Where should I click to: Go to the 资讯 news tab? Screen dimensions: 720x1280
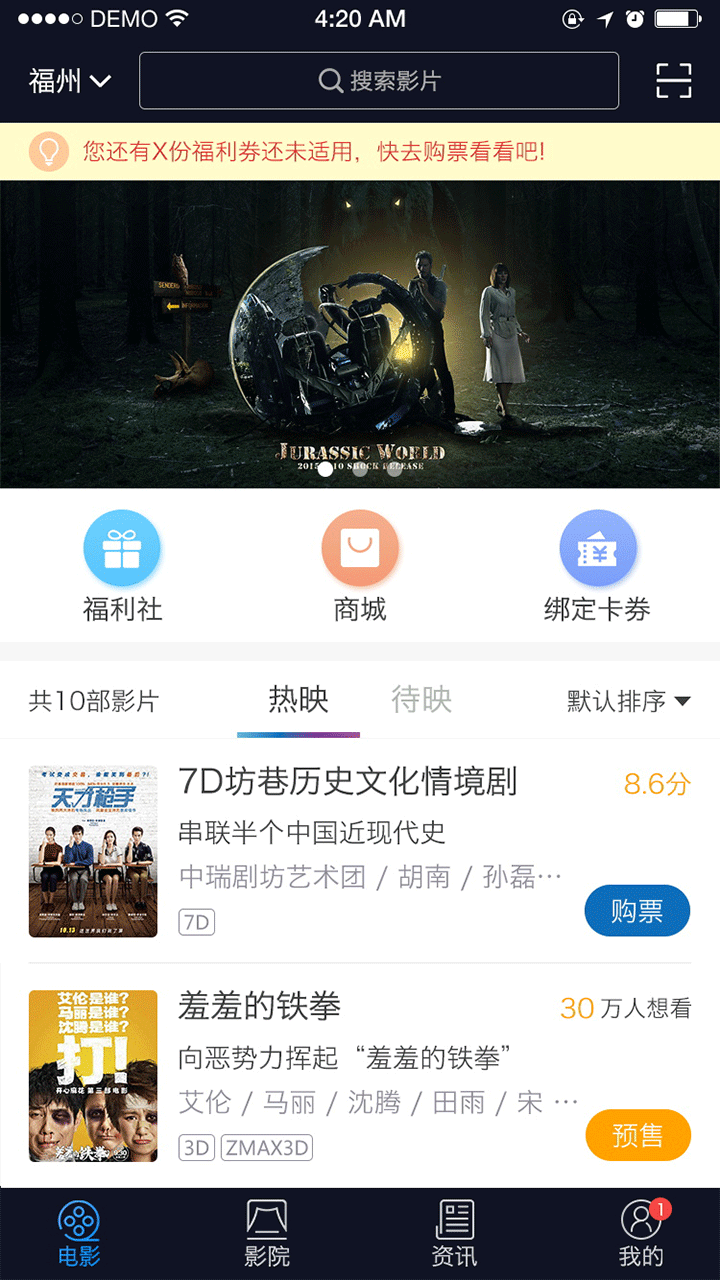(454, 1235)
